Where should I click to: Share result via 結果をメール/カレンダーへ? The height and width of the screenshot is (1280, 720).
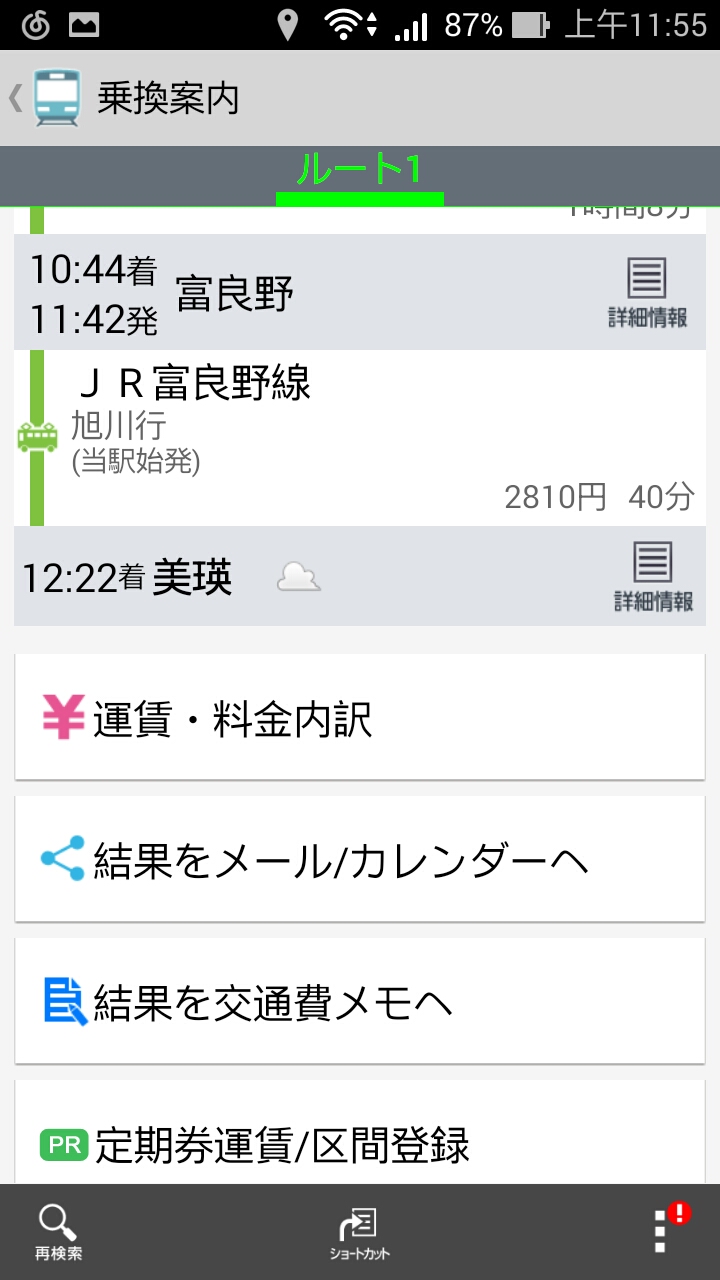(360, 859)
